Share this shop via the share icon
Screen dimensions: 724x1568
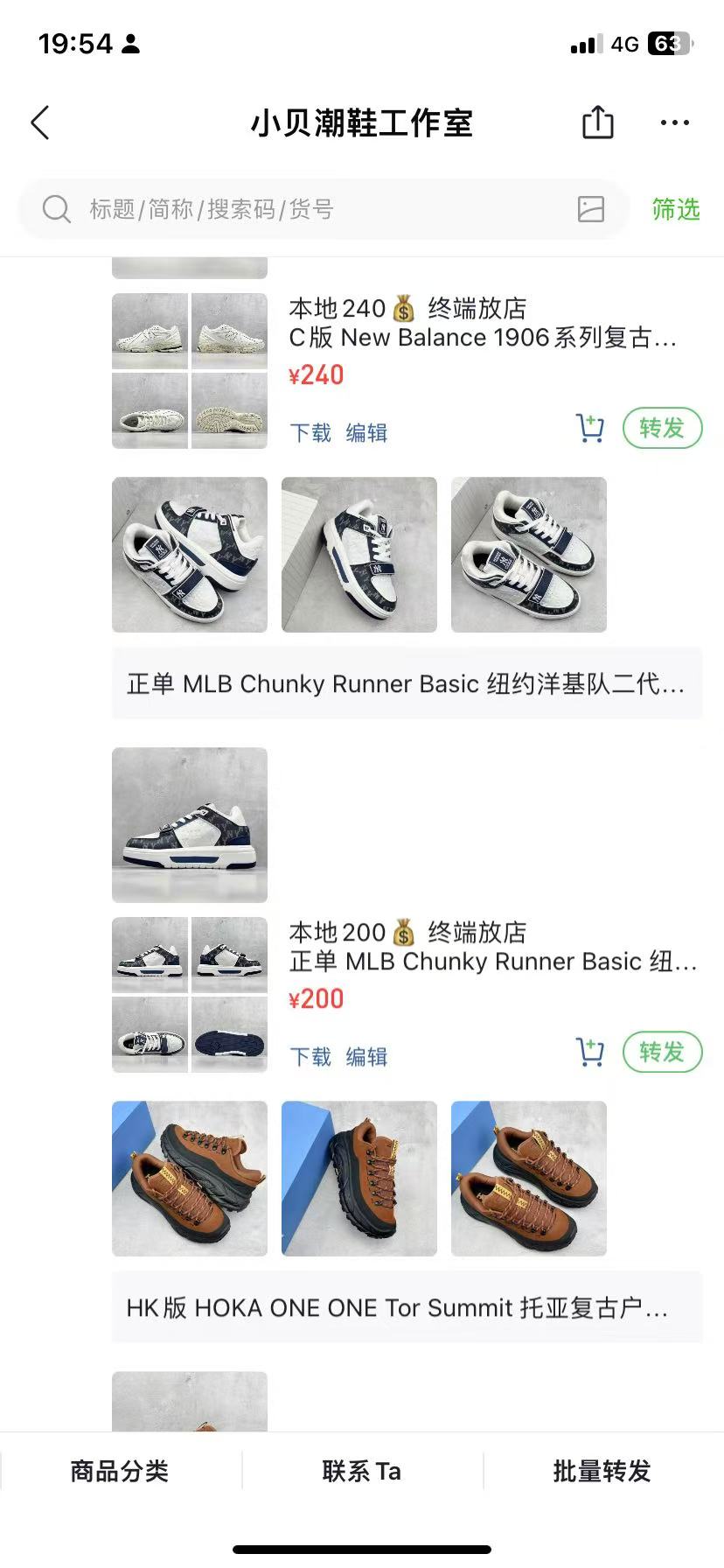[x=598, y=122]
